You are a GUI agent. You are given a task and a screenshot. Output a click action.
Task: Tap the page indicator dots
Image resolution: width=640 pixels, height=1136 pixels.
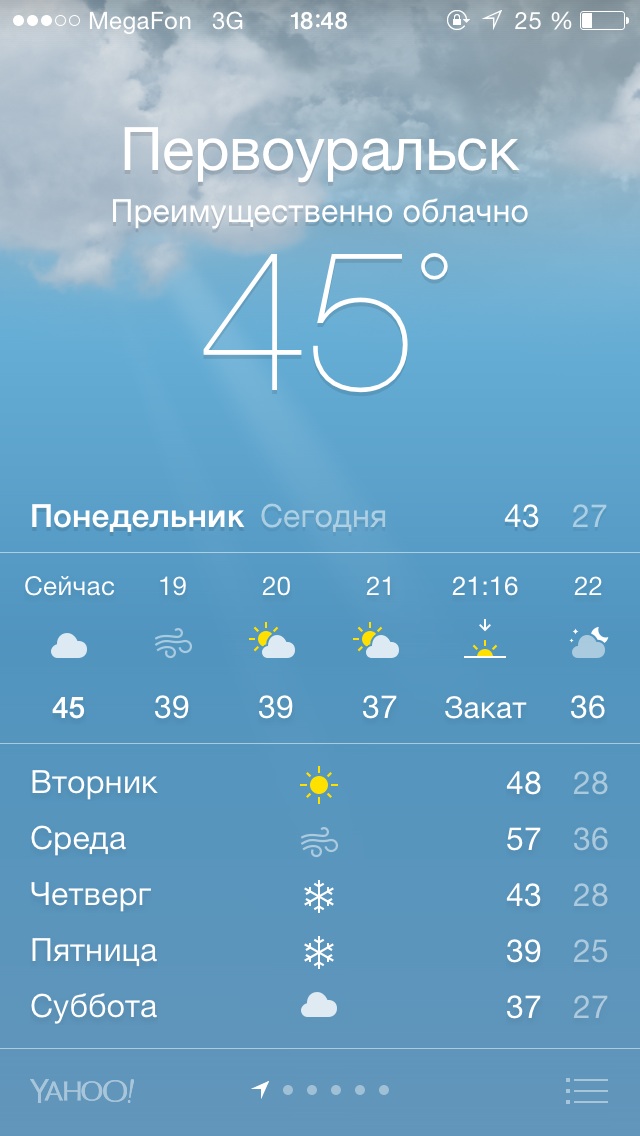[322, 1090]
